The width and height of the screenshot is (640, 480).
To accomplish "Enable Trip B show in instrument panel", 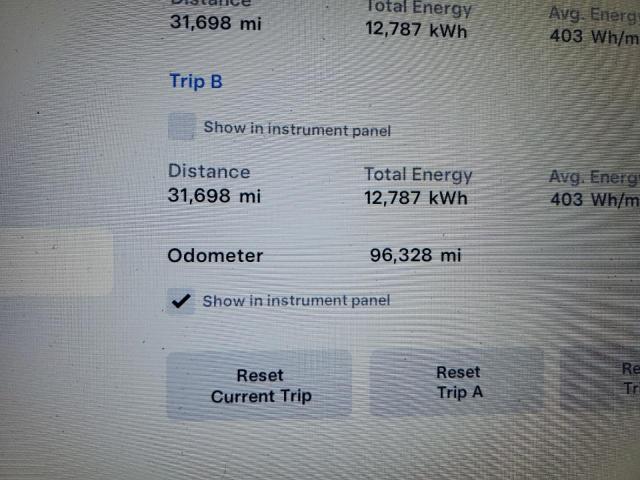I will 182,127.
